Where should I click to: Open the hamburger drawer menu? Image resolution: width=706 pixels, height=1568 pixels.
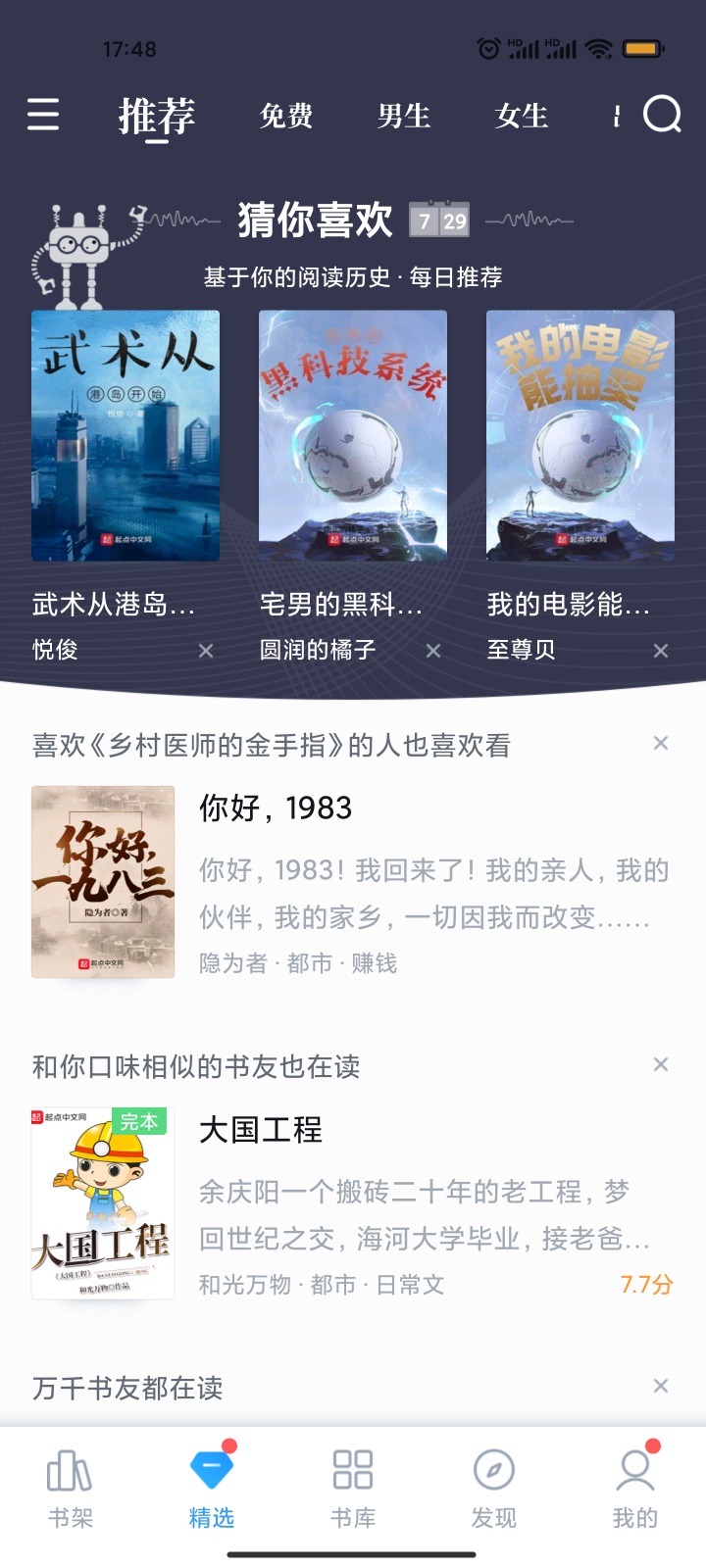coord(43,115)
